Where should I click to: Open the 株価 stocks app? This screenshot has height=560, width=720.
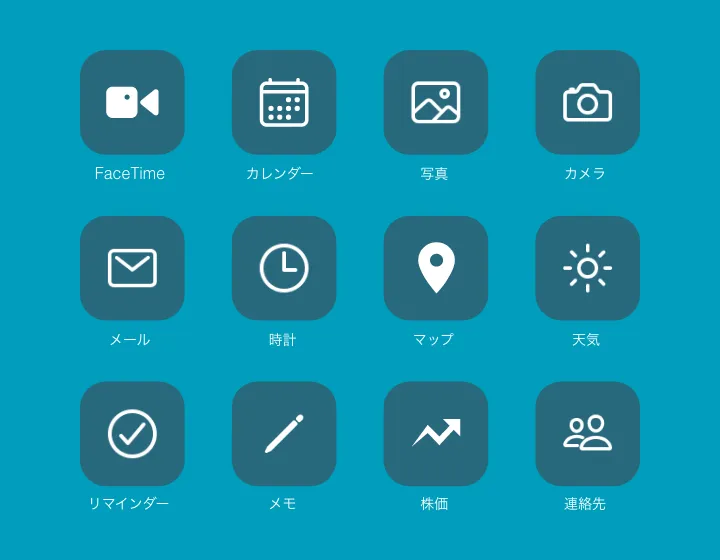click(436, 433)
